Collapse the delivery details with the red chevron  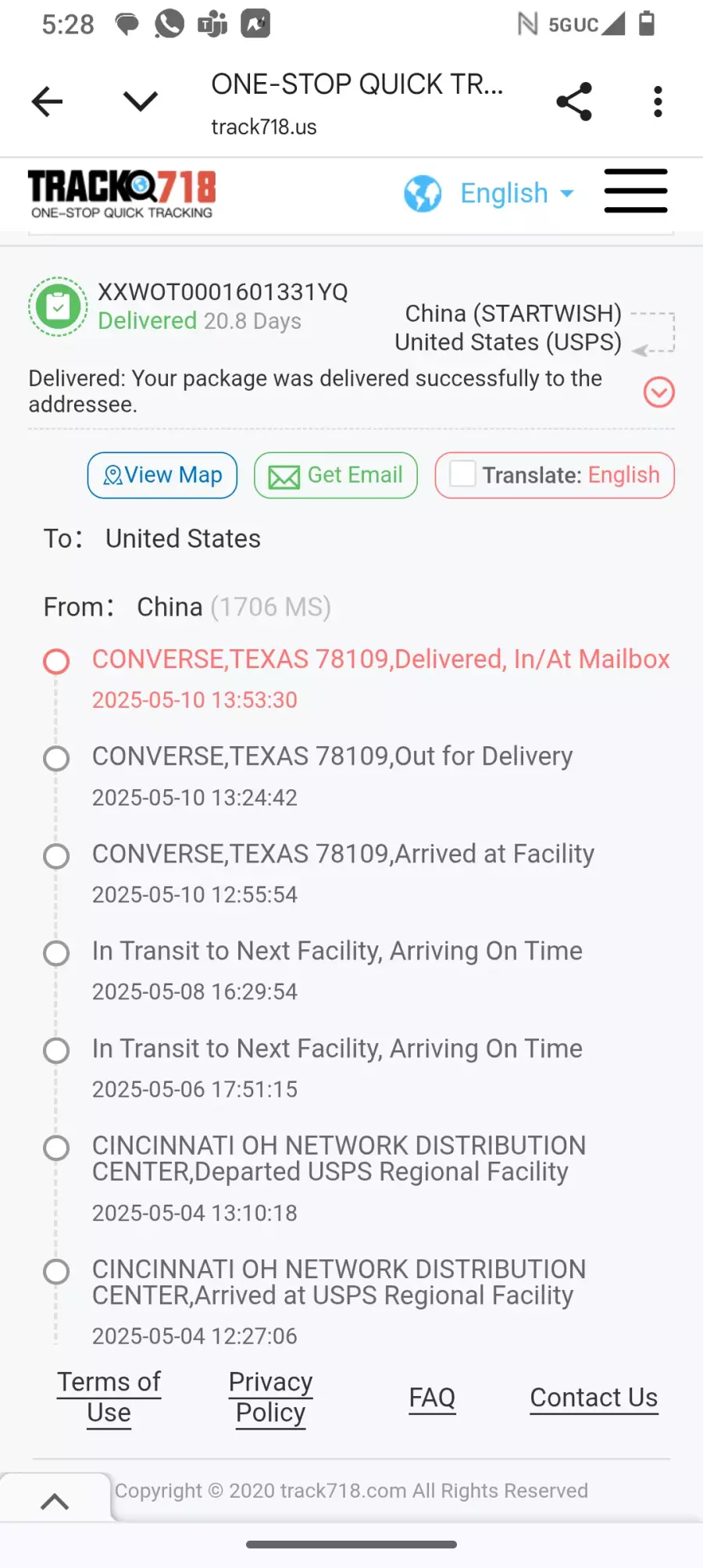tap(658, 392)
